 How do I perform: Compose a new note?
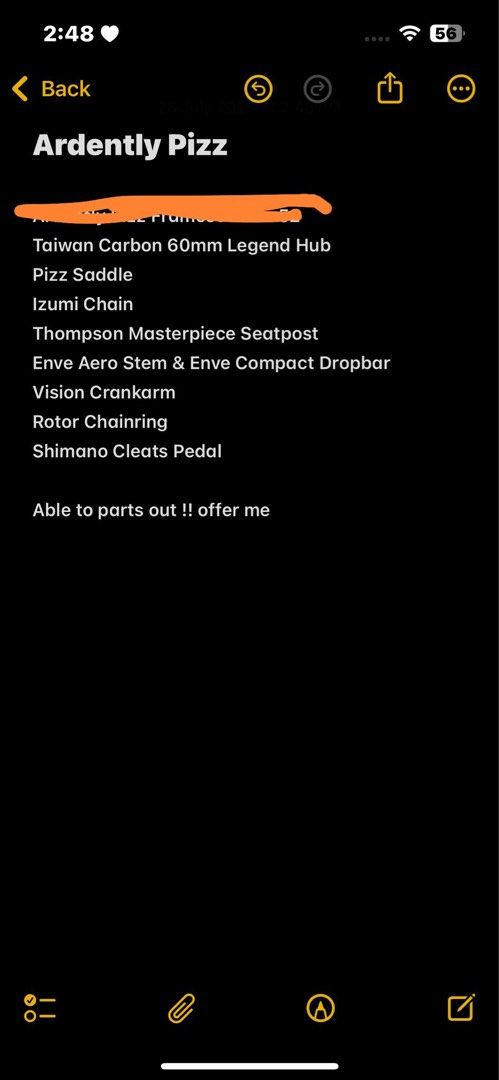pyautogui.click(x=461, y=1008)
